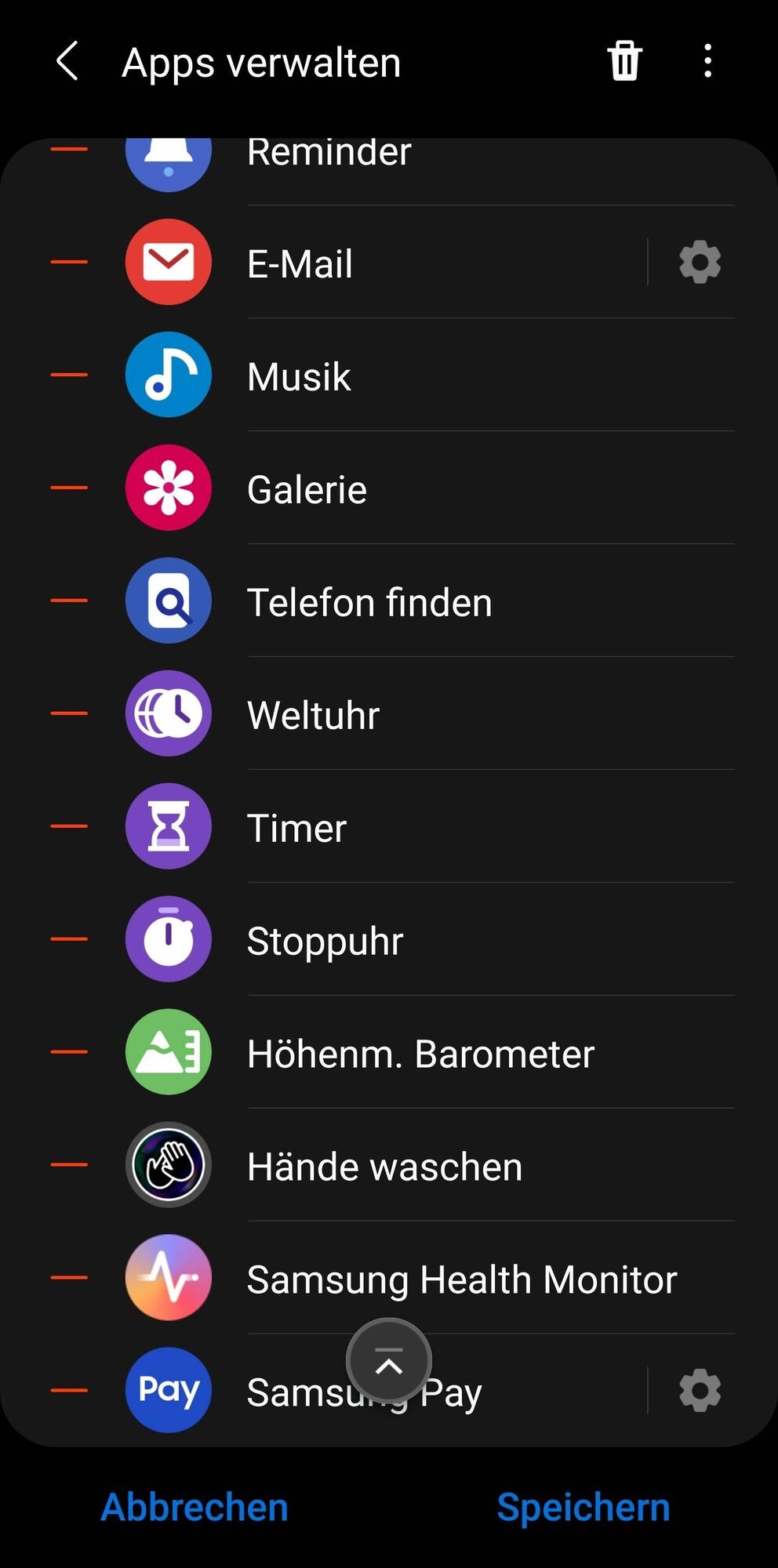Tap the minus beside Timer
Screen dimensions: 778x1568
tap(69, 826)
